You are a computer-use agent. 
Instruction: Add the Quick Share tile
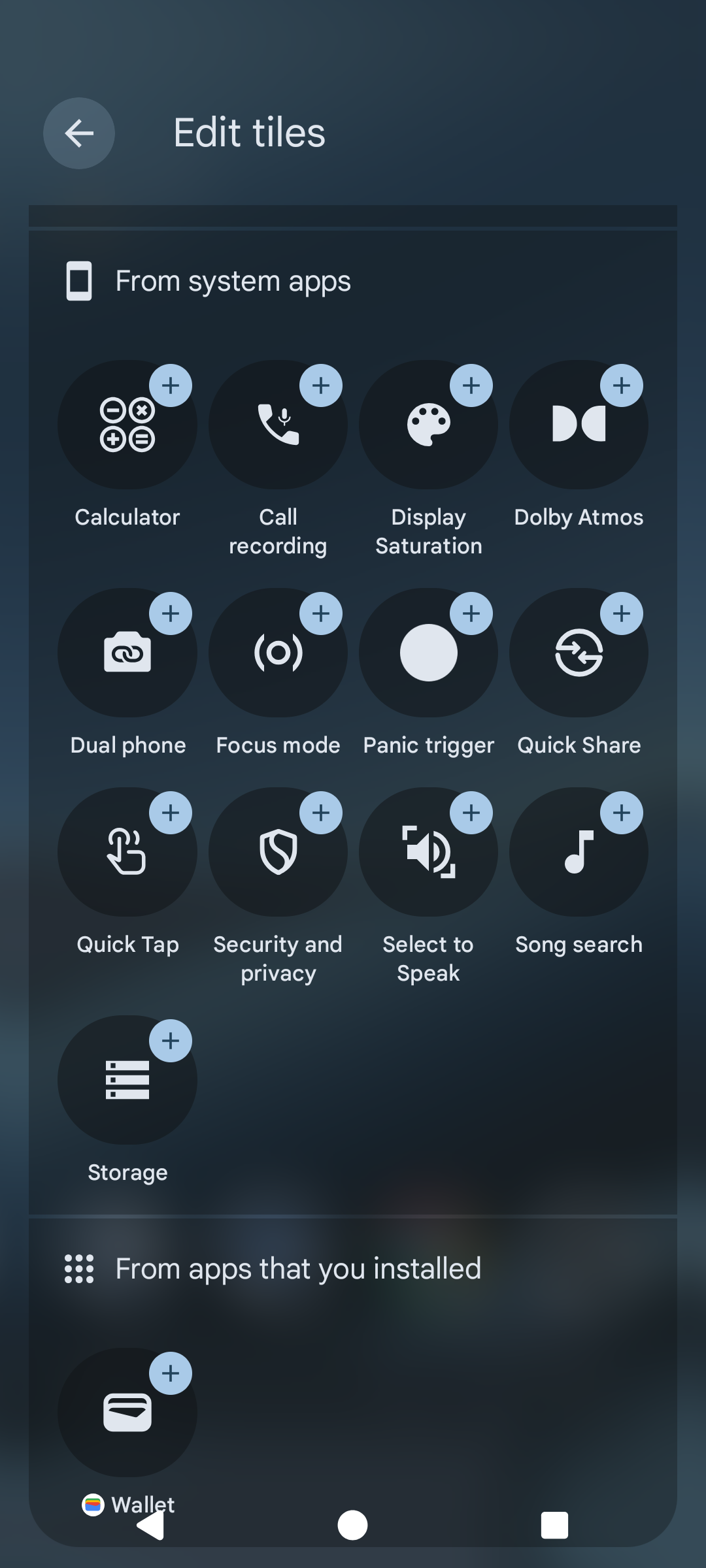coord(621,613)
